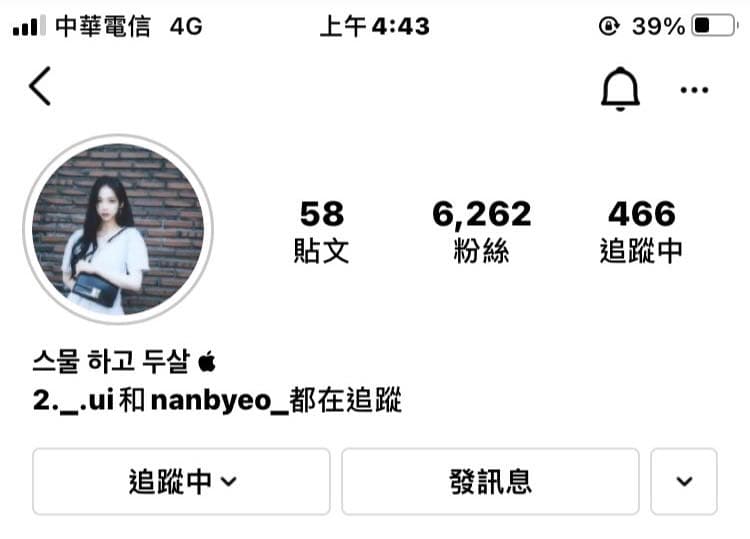Open the 58 貼文 posts count
The image size is (750, 539).
click(321, 230)
